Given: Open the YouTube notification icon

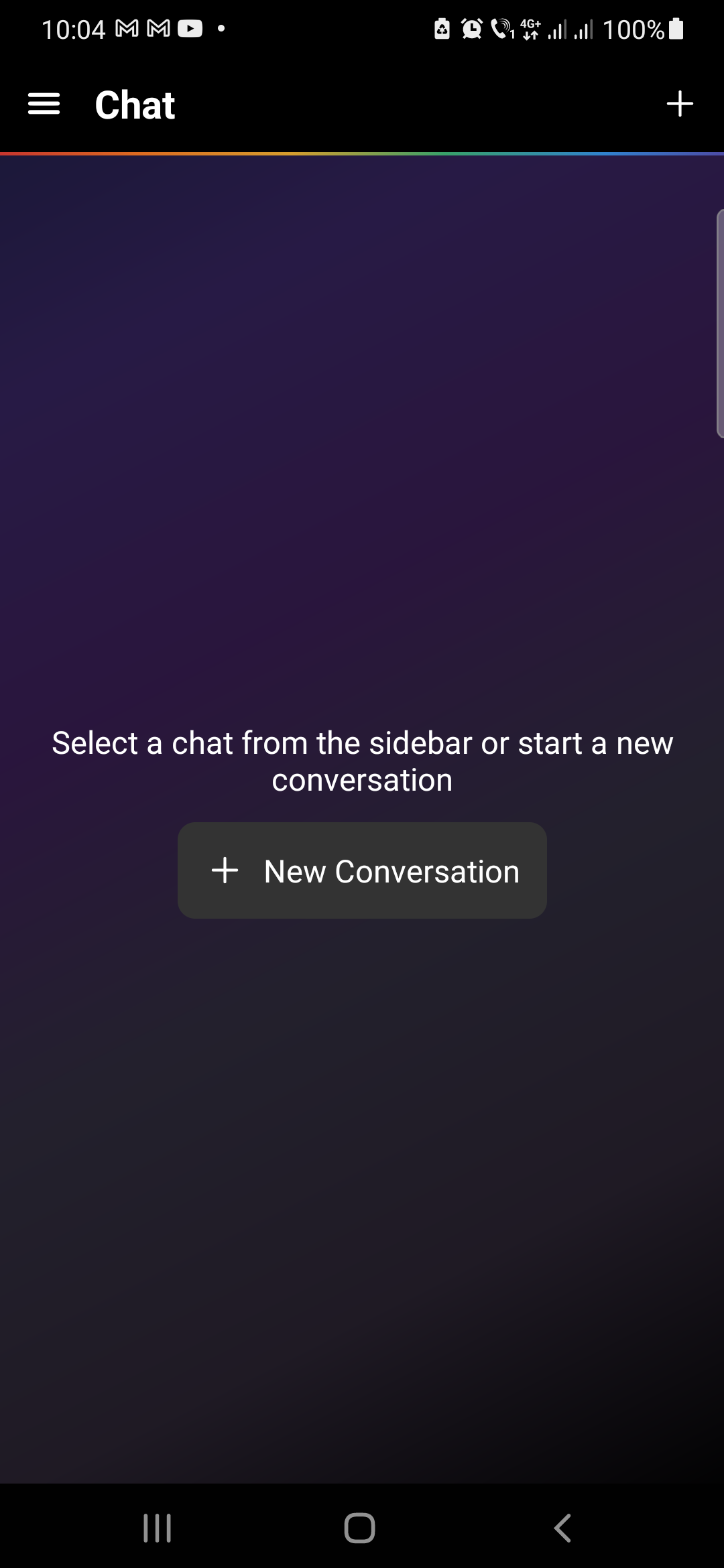Looking at the screenshot, I should (190, 28).
